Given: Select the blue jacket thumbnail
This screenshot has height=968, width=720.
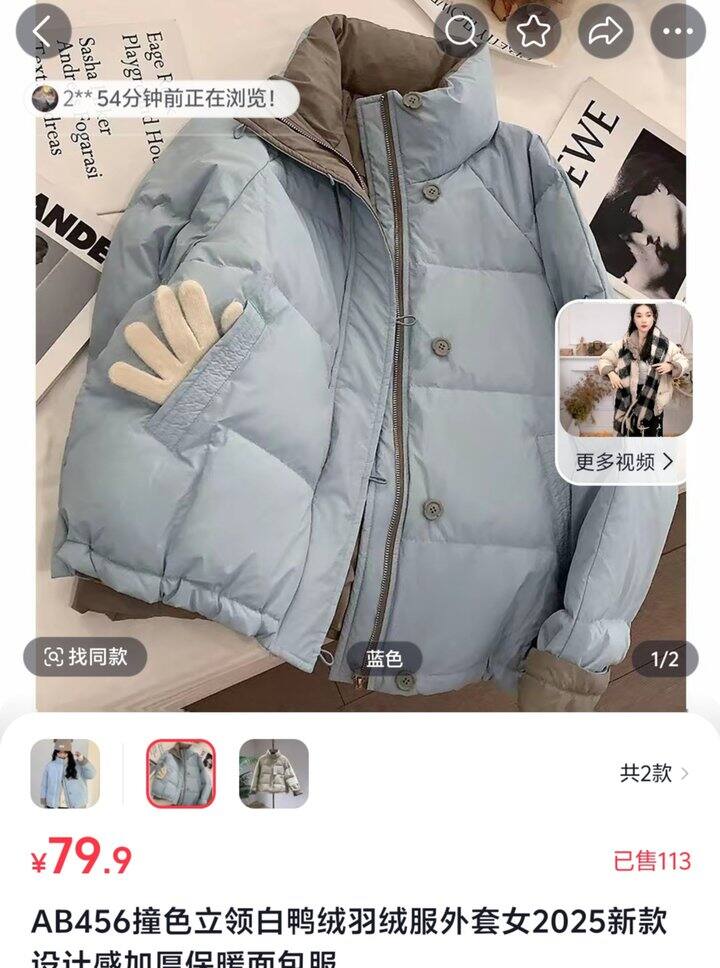Looking at the screenshot, I should click(x=181, y=773).
